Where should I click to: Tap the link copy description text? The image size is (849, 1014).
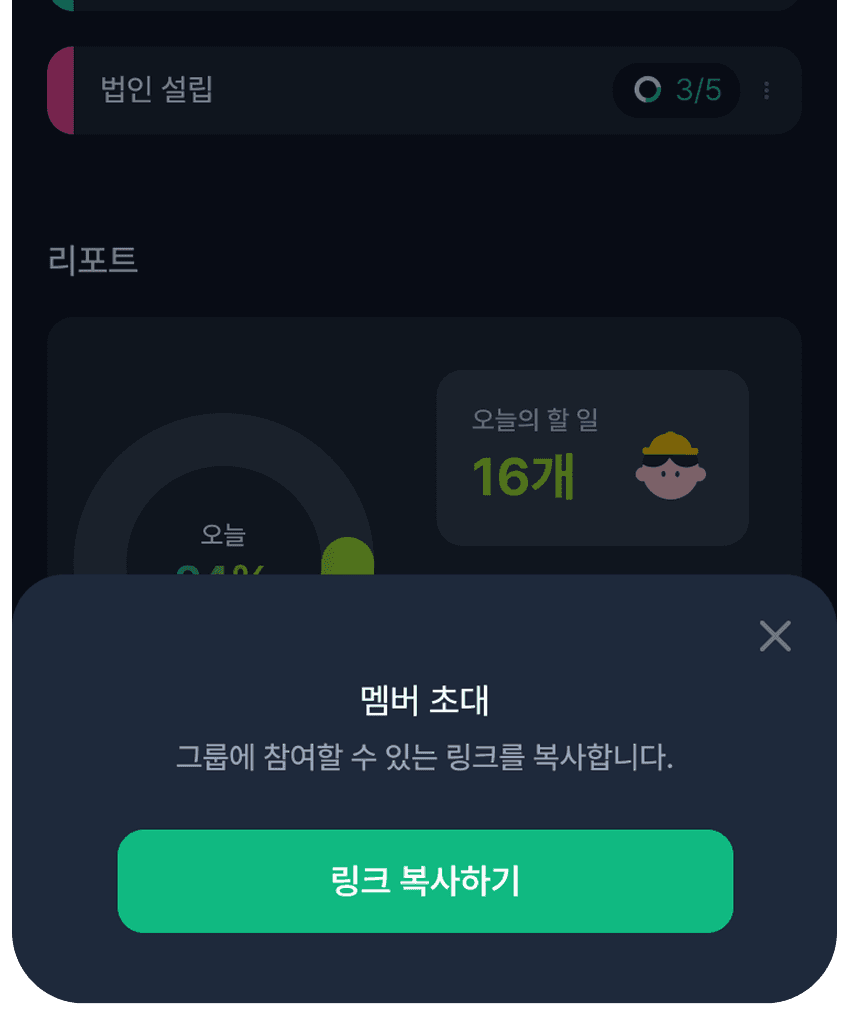[424, 759]
